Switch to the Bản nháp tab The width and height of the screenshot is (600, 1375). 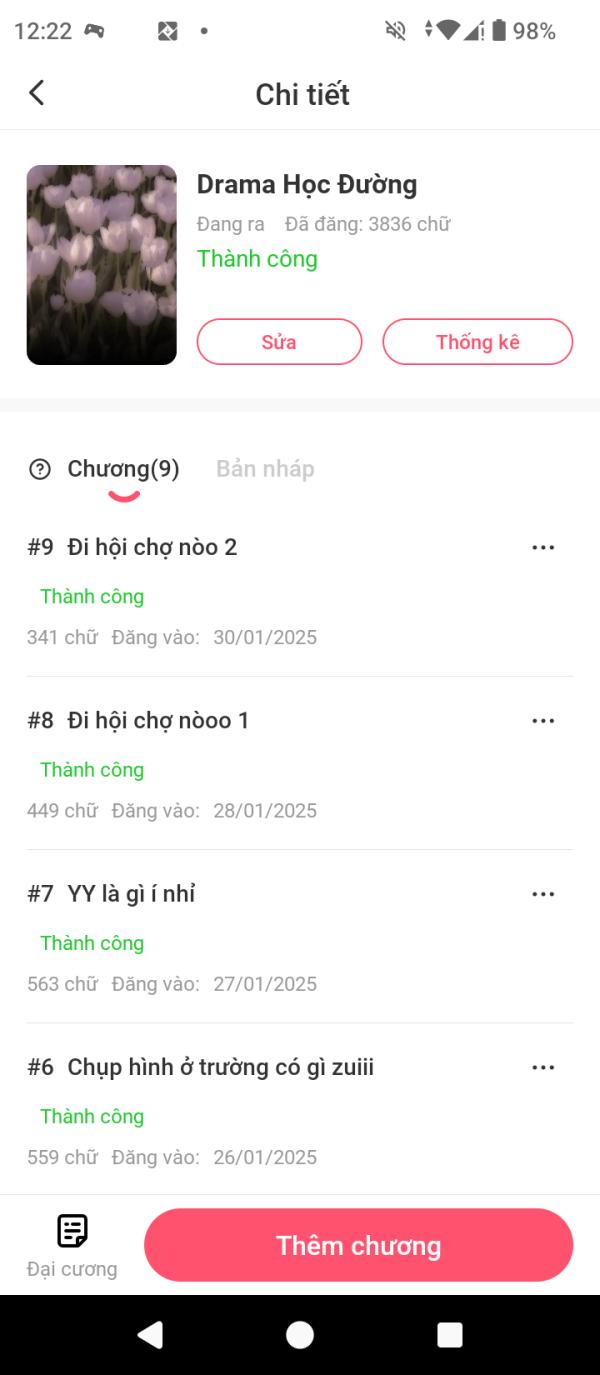pos(265,469)
